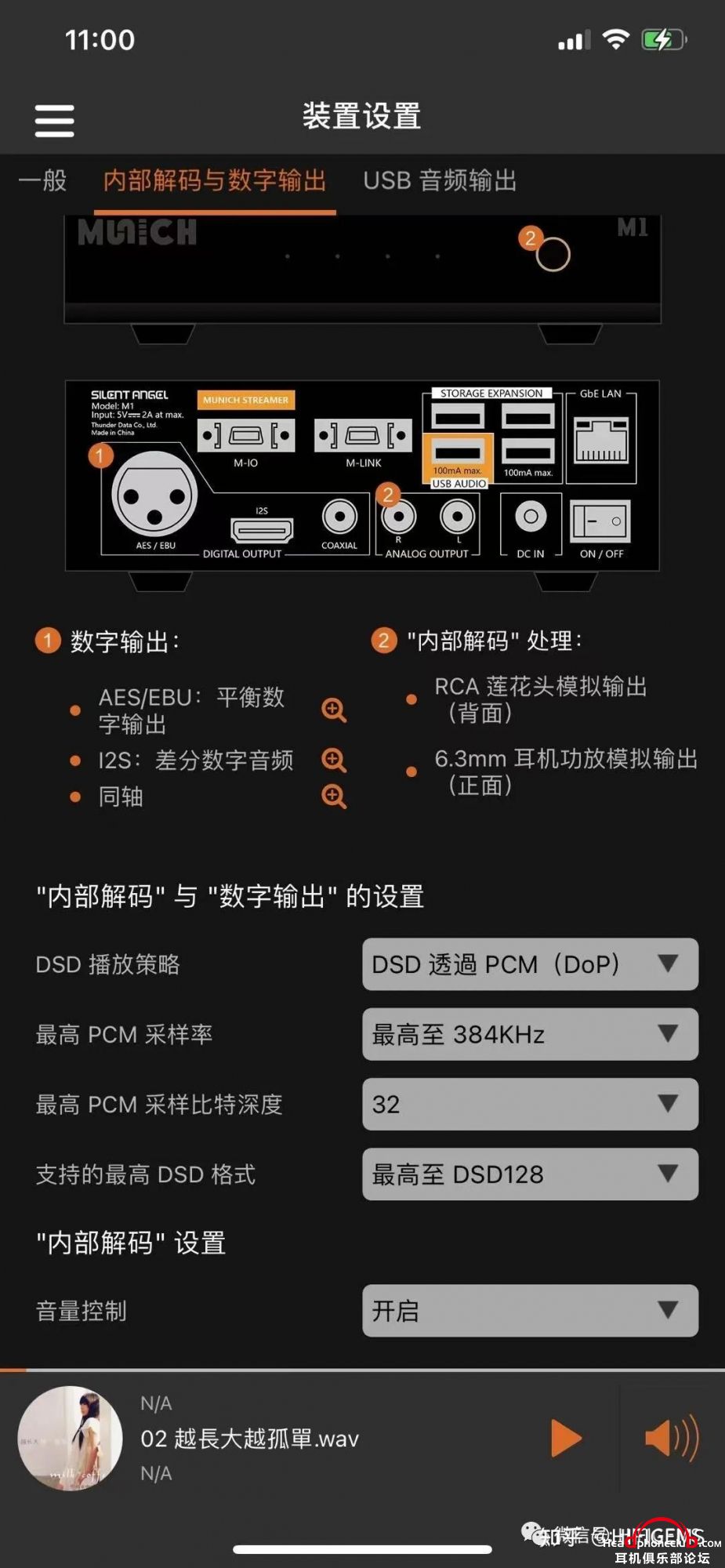Open the hamburger drawer menu
725x1568 pixels.
tap(54, 121)
